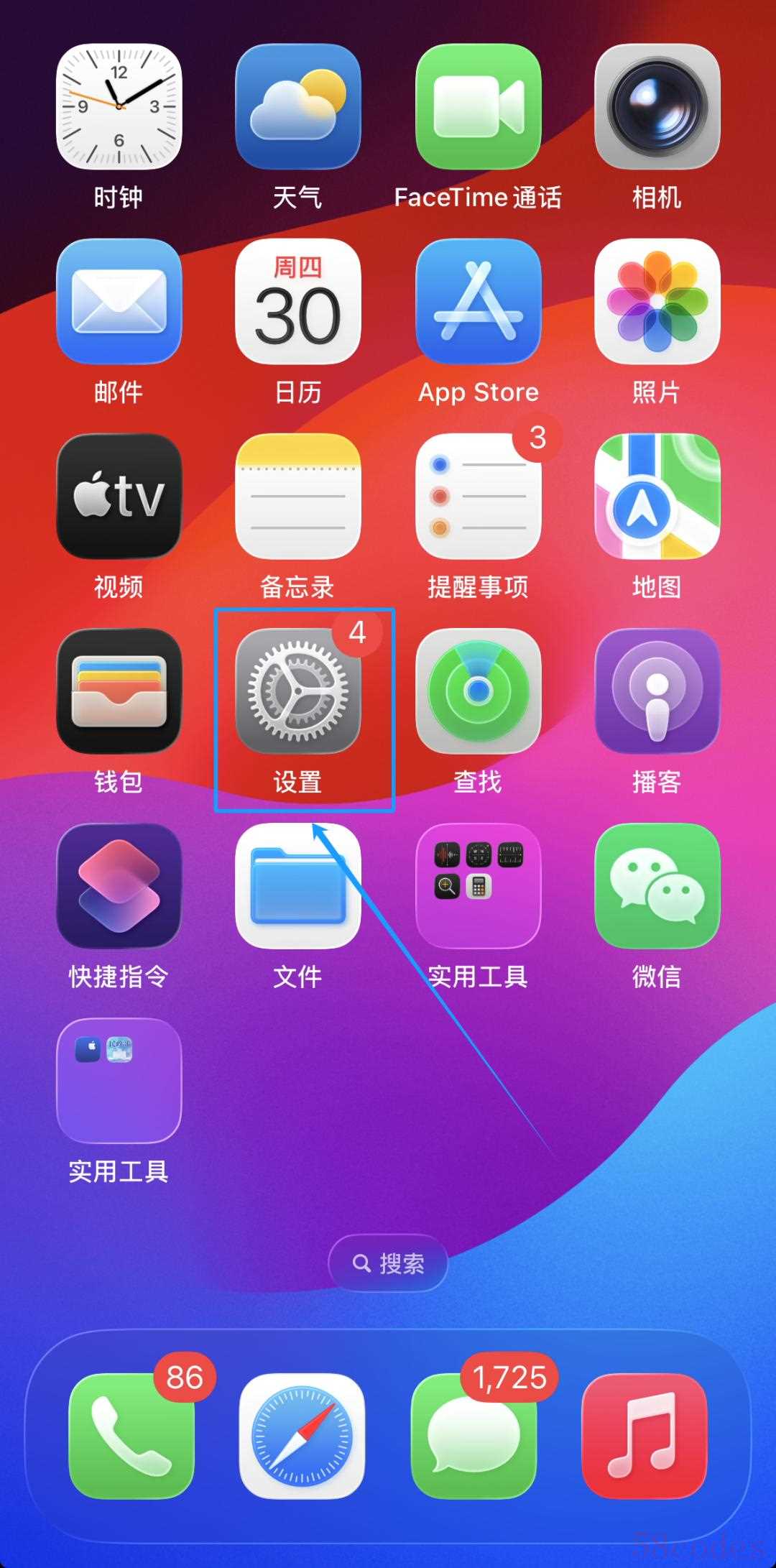
Task: Start FaceTime通话 app
Action: [x=478, y=107]
